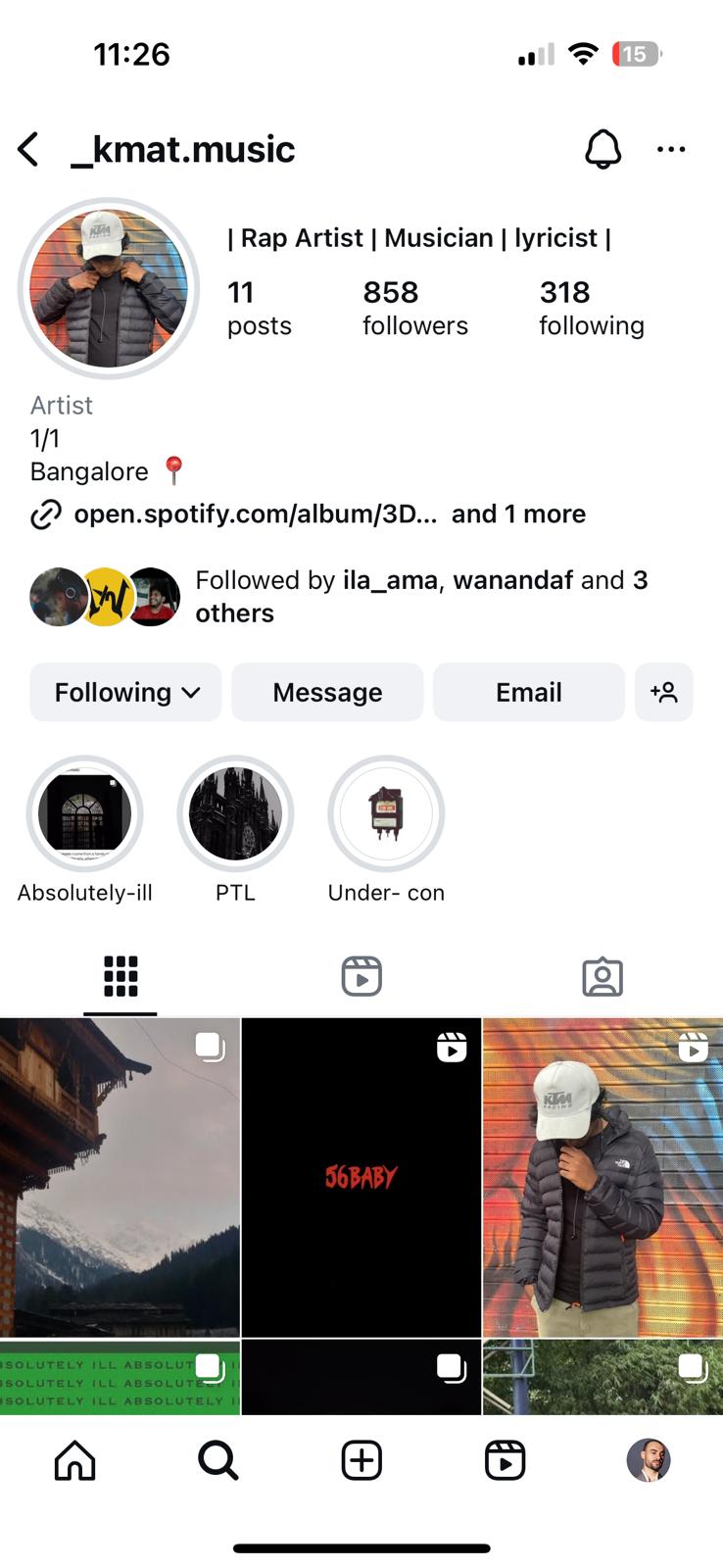Open the 318 following list

coord(591,308)
